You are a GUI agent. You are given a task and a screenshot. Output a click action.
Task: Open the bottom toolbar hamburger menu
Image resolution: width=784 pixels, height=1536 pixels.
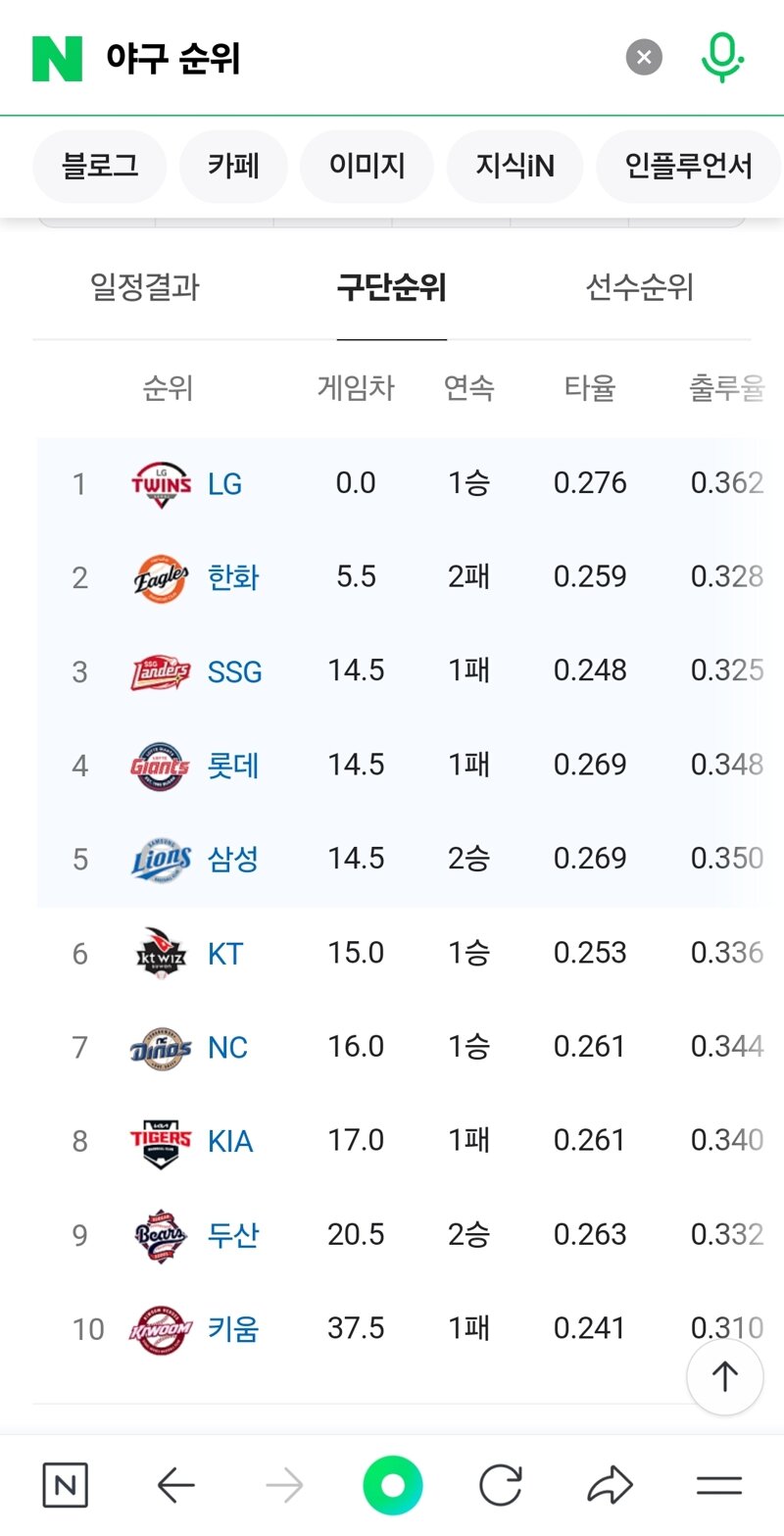(718, 1486)
